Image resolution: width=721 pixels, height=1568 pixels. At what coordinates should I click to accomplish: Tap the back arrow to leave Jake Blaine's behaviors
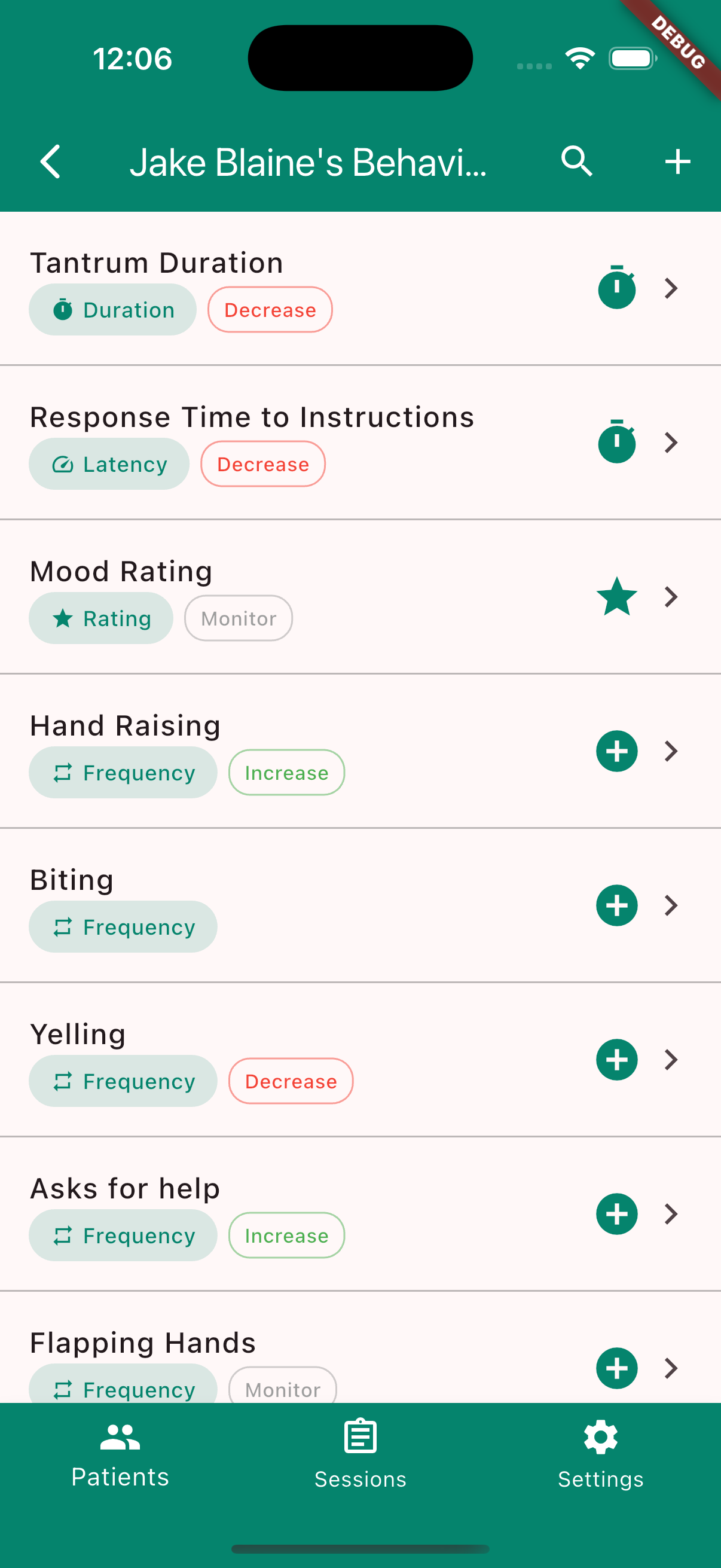[50, 161]
